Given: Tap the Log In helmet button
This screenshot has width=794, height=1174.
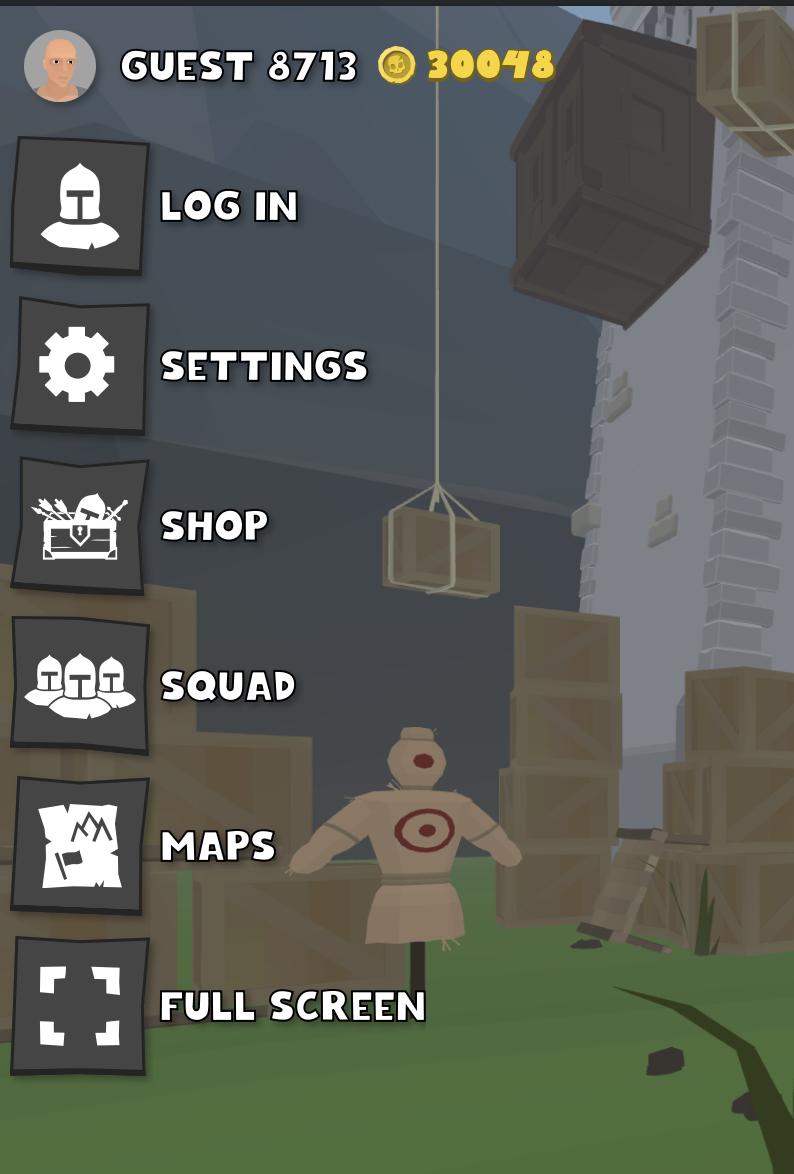Looking at the screenshot, I should [80, 206].
